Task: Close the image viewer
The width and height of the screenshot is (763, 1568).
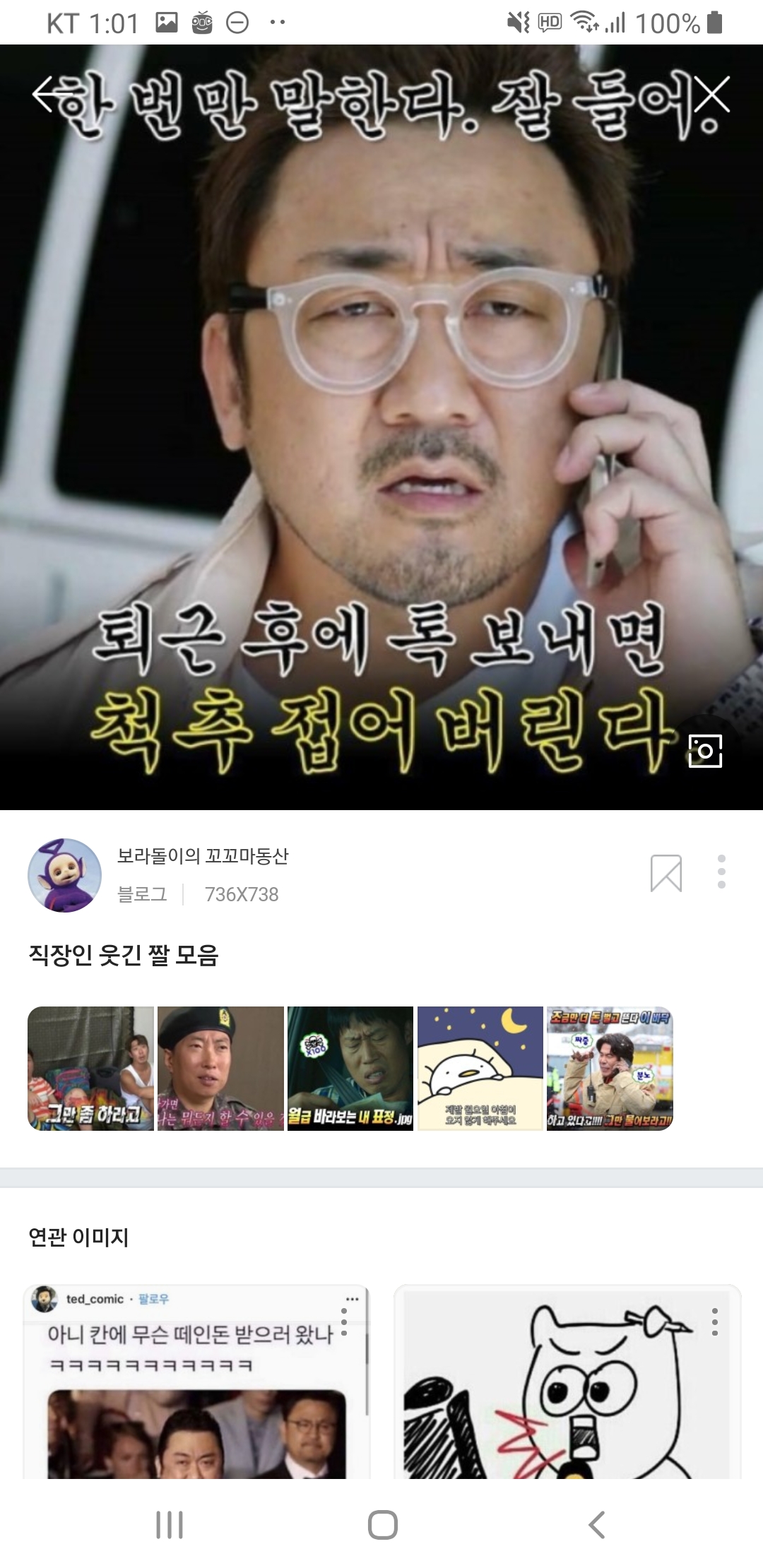Action: click(711, 95)
